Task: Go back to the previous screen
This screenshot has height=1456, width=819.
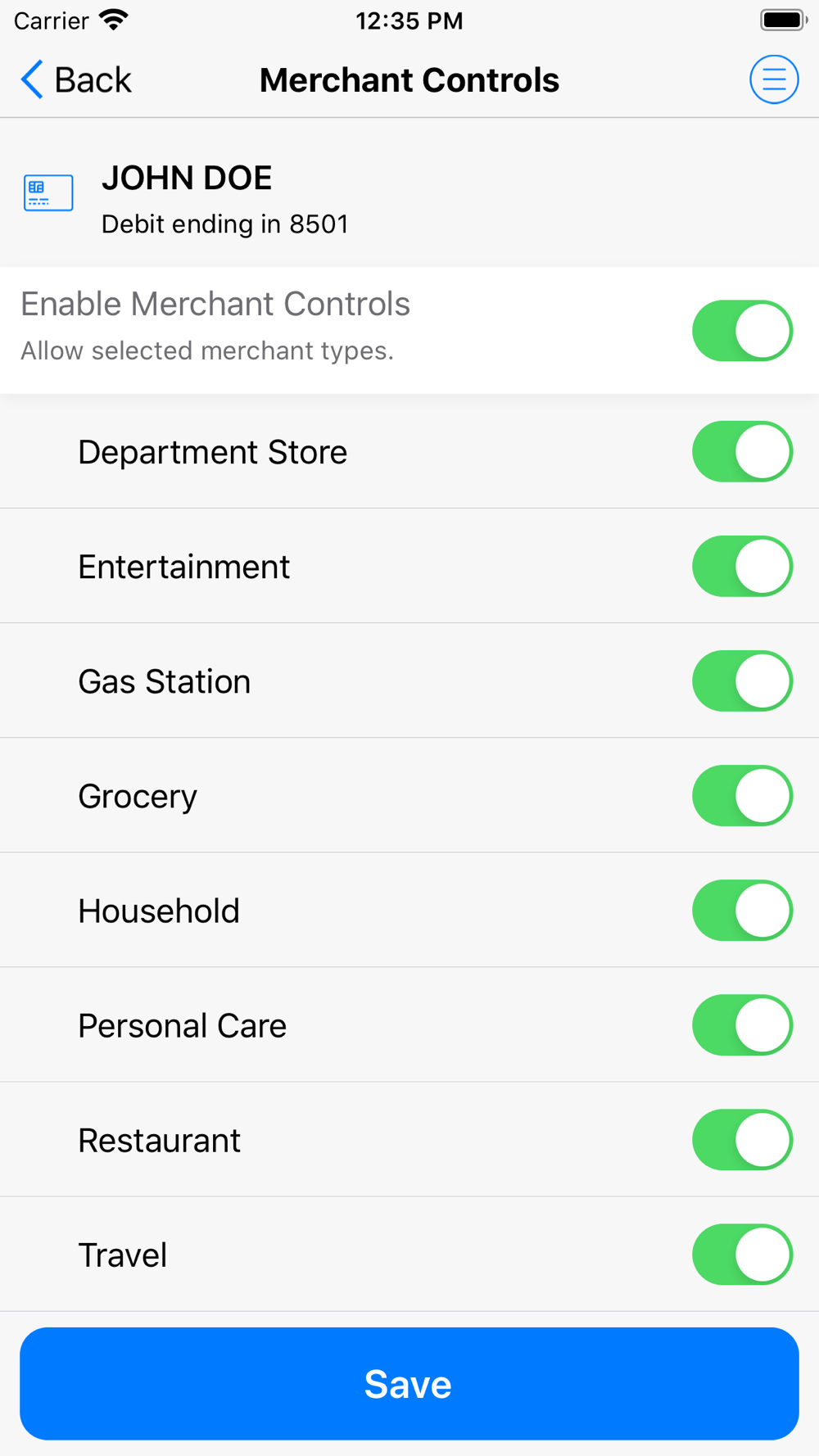Action: (x=75, y=80)
